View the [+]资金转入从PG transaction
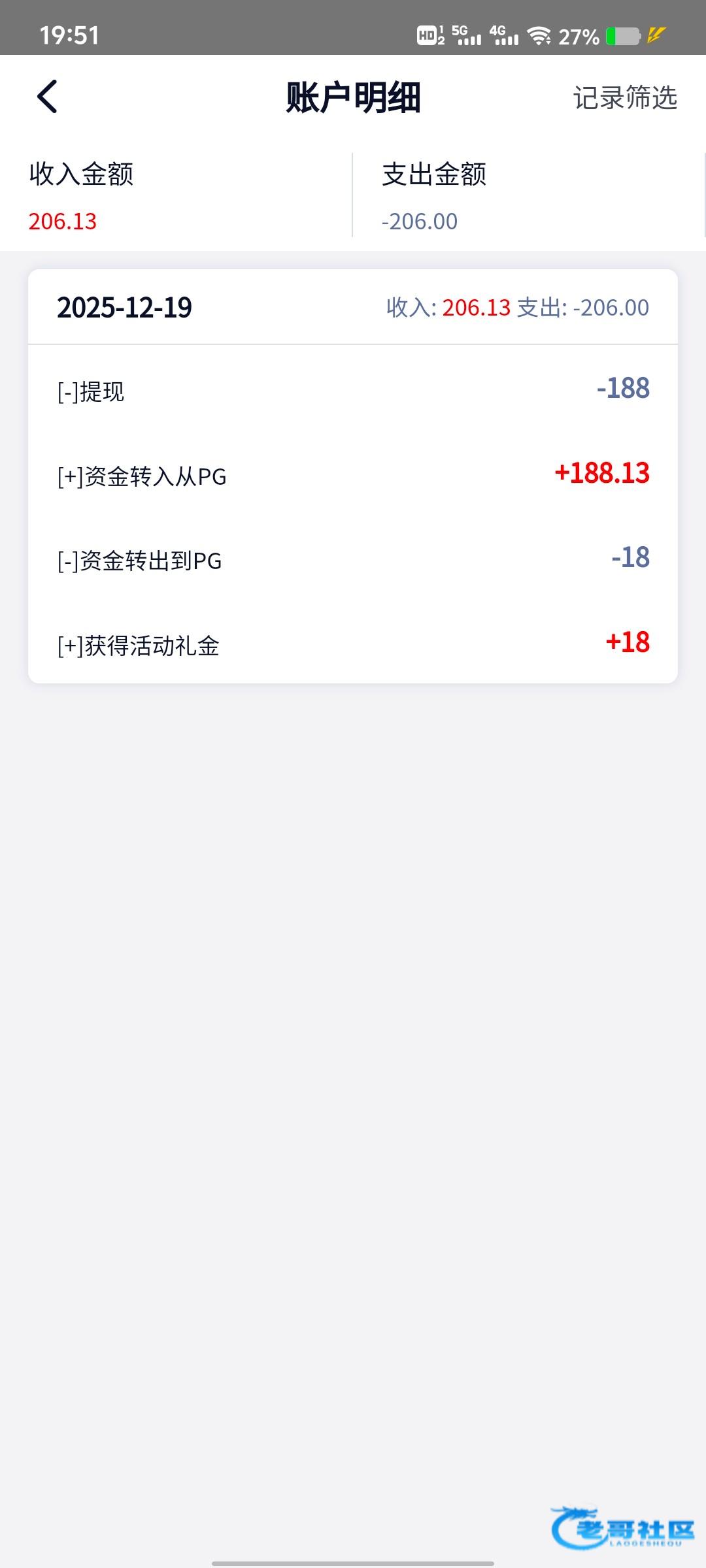The width and height of the screenshot is (706, 1568). coord(353,475)
